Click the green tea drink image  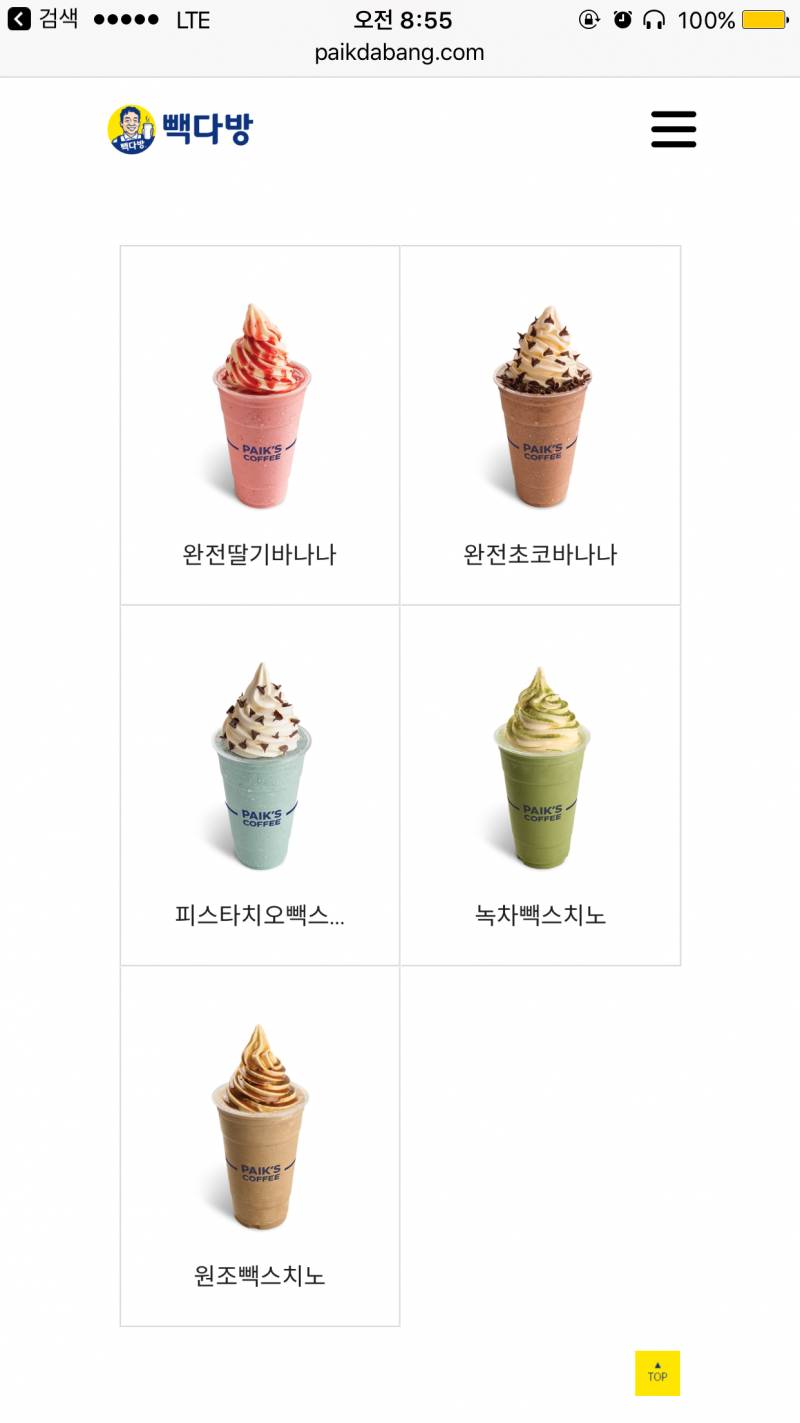[x=539, y=770]
